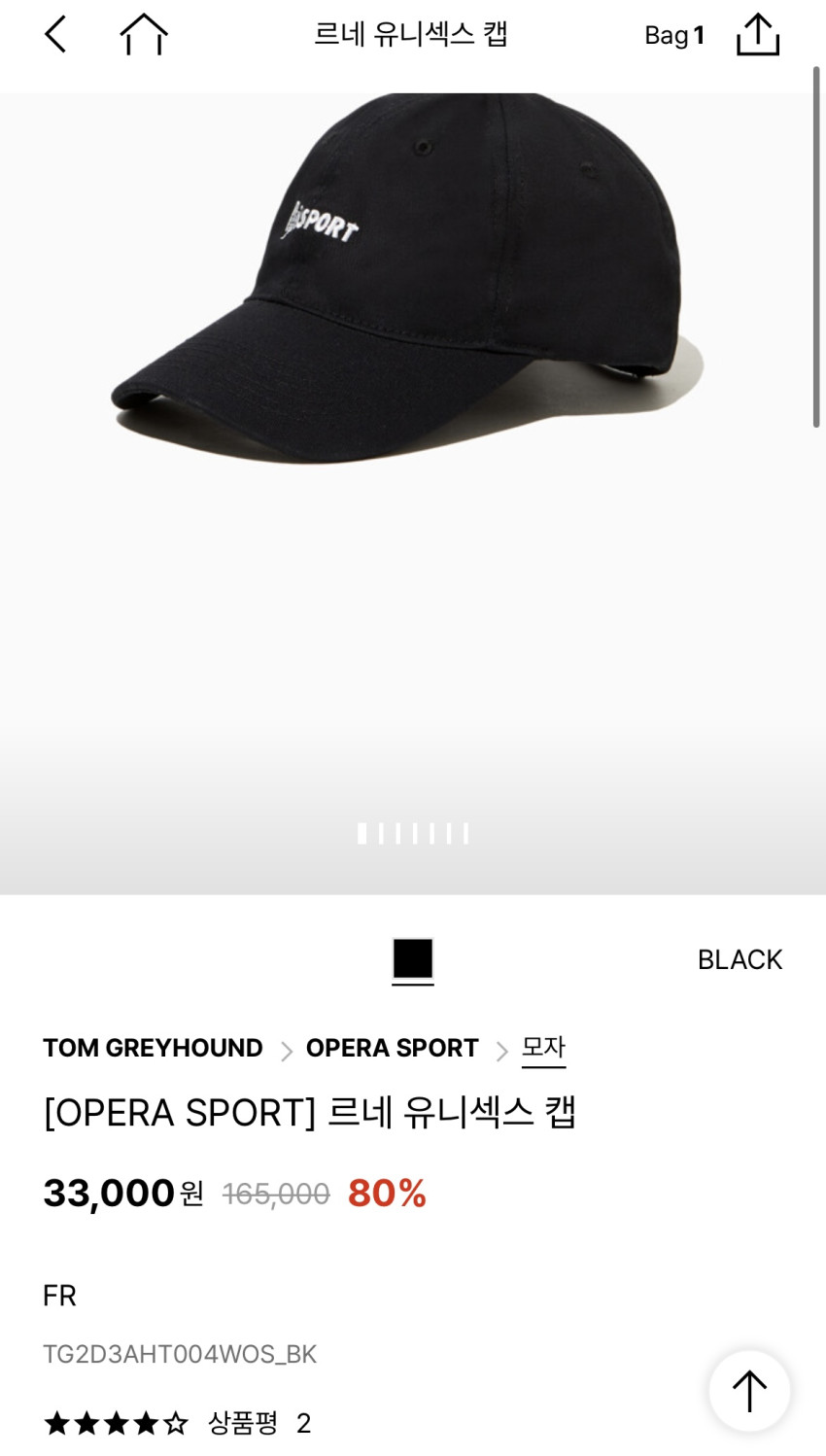The width and height of the screenshot is (826, 1456).
Task: Open the shopping Bag
Action: pyautogui.click(x=673, y=36)
